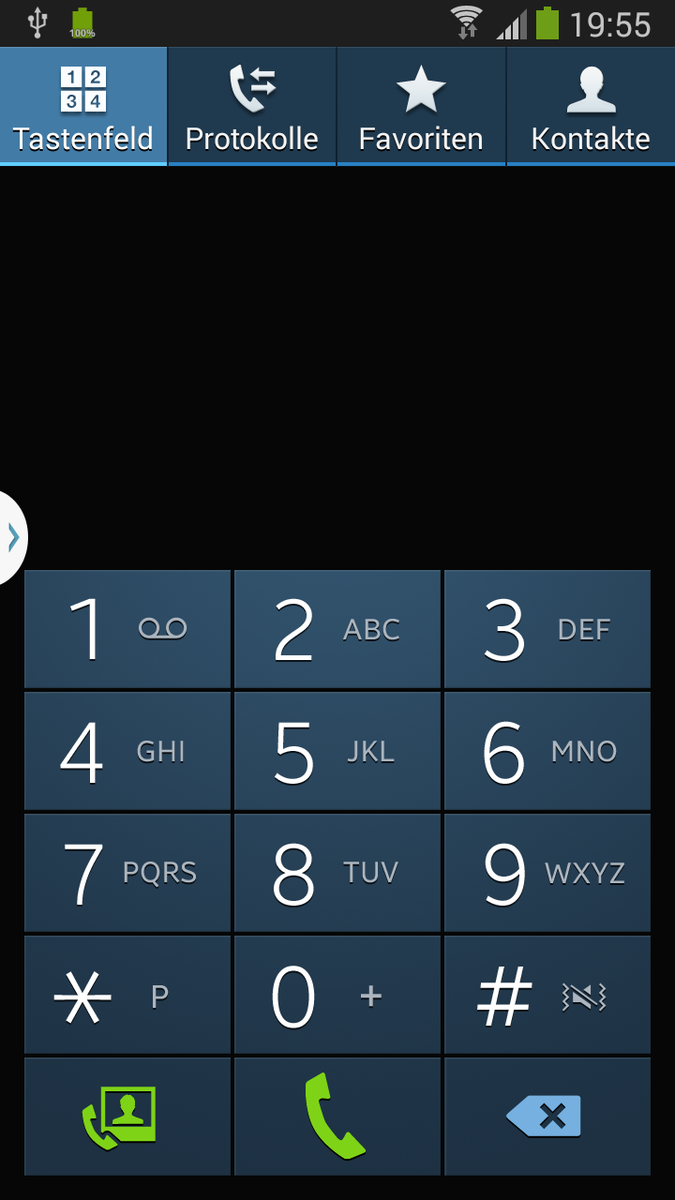Image resolution: width=675 pixels, height=1200 pixels.
Task: Go to the Kontakte tab
Action: tap(590, 106)
